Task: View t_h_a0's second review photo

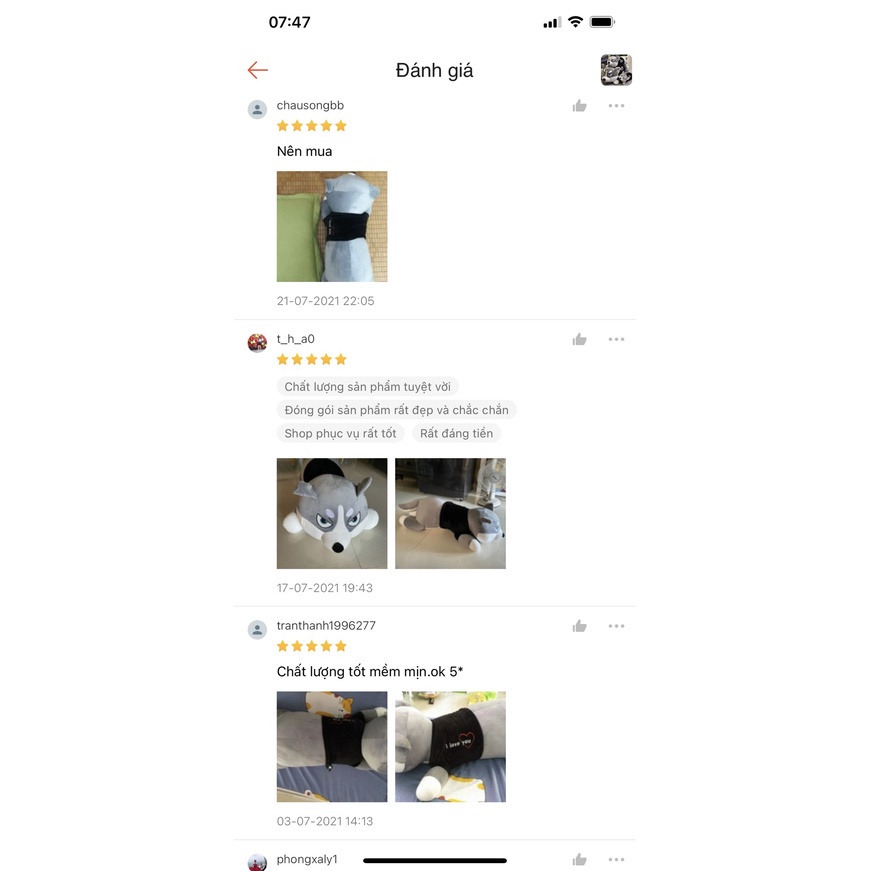Action: (450, 513)
